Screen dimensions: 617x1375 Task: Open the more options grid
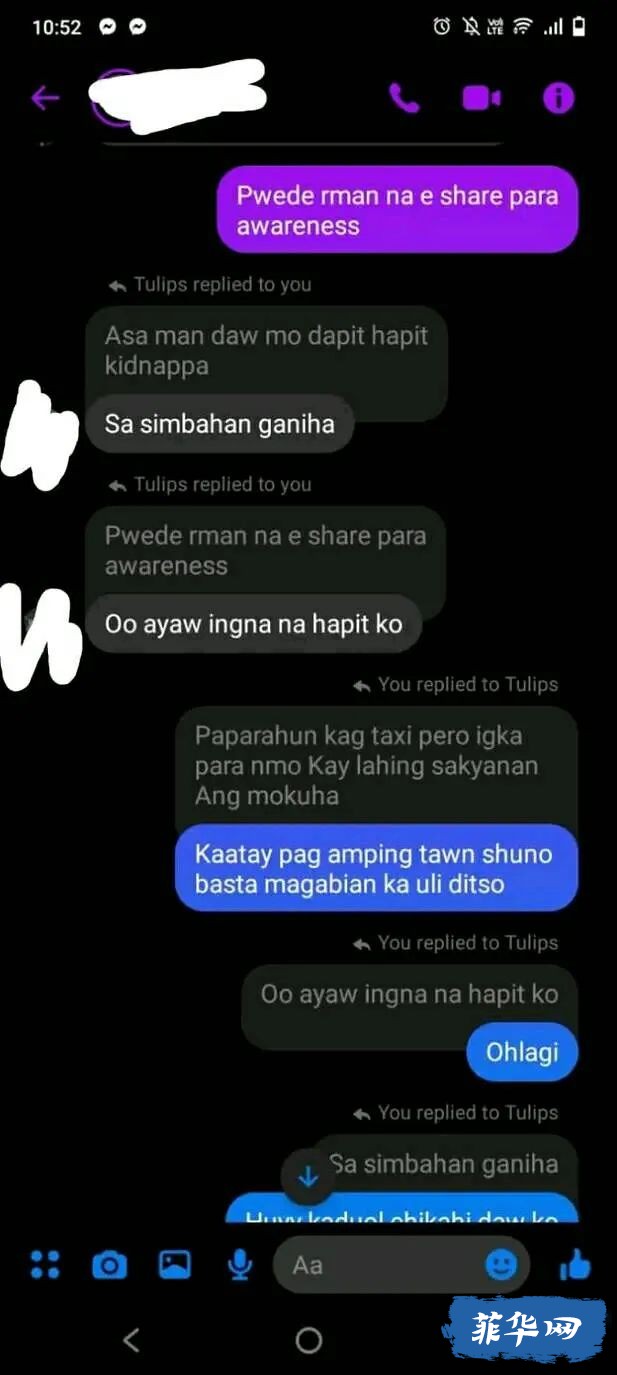tap(45, 1265)
